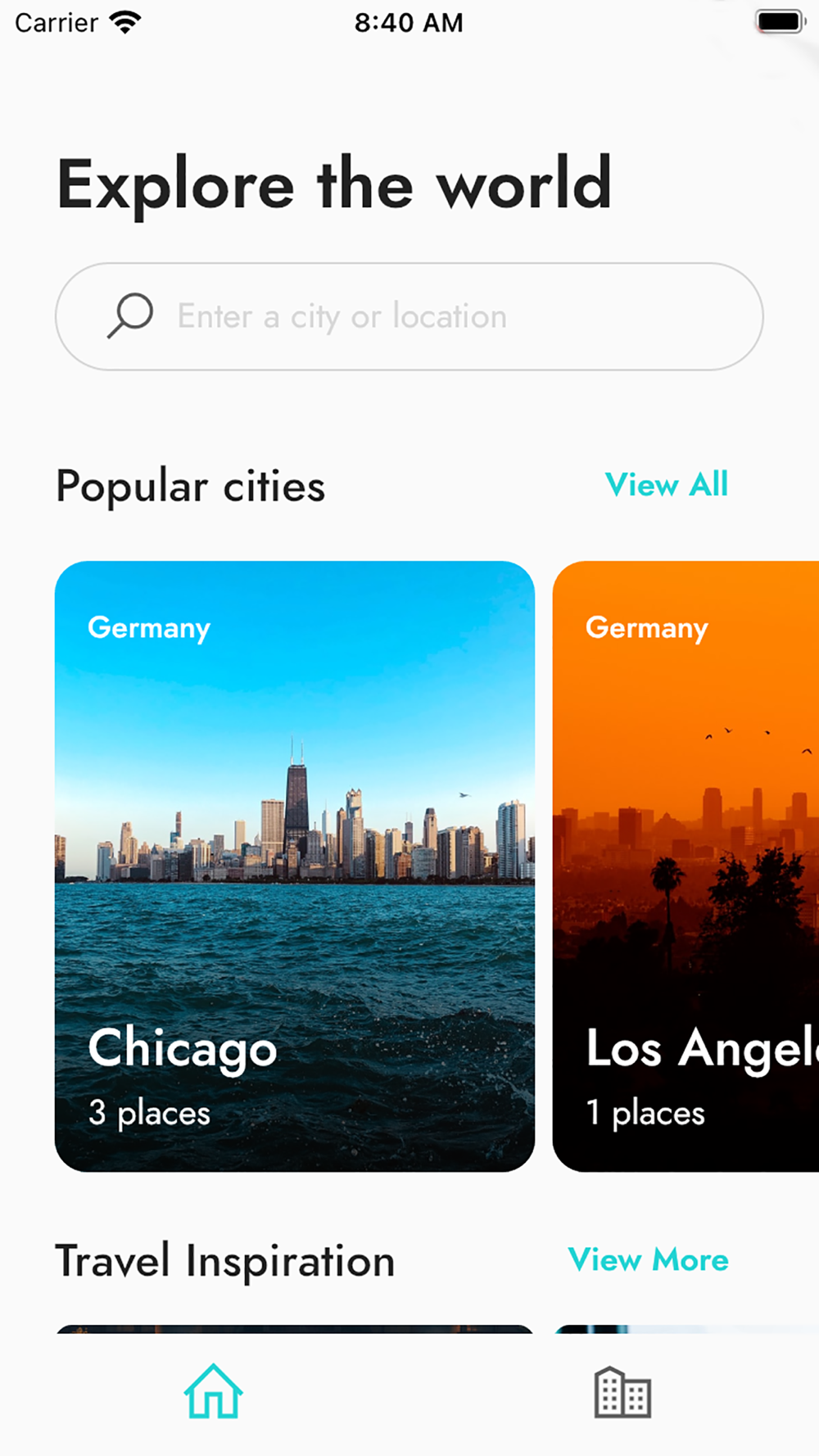The image size is (819, 1456).
Task: Tap View More travel inspiration
Action: 648,1259
